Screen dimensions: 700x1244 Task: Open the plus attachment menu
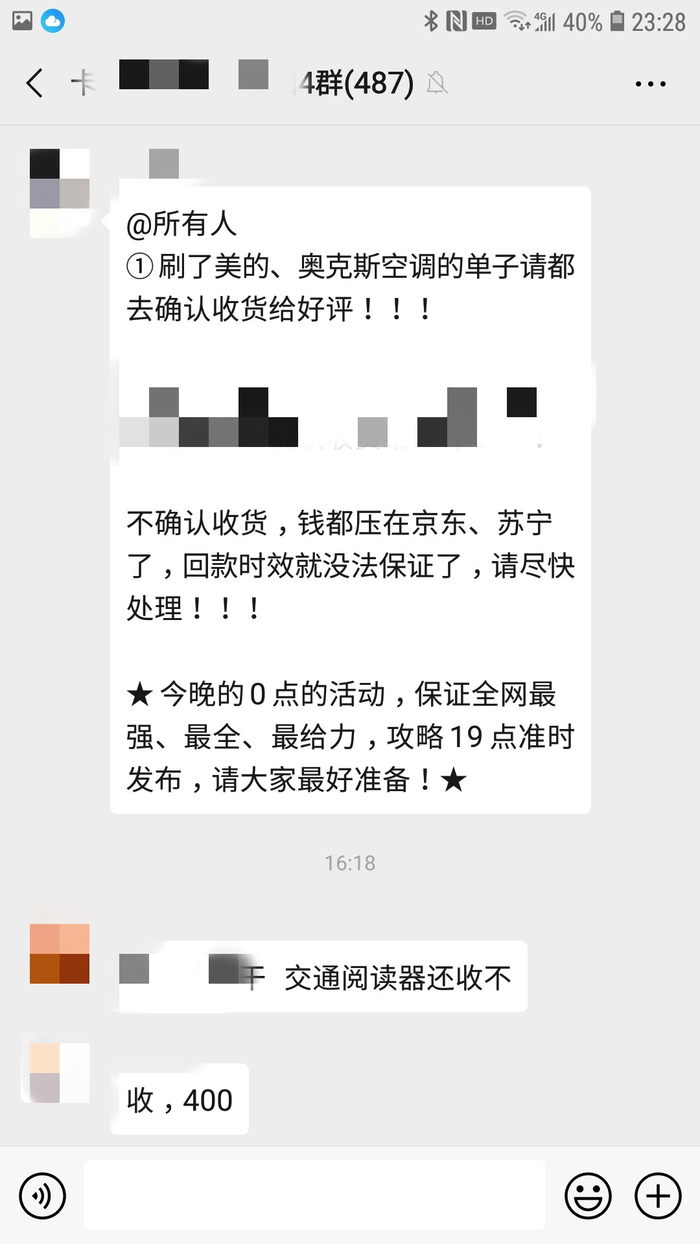[658, 1194]
